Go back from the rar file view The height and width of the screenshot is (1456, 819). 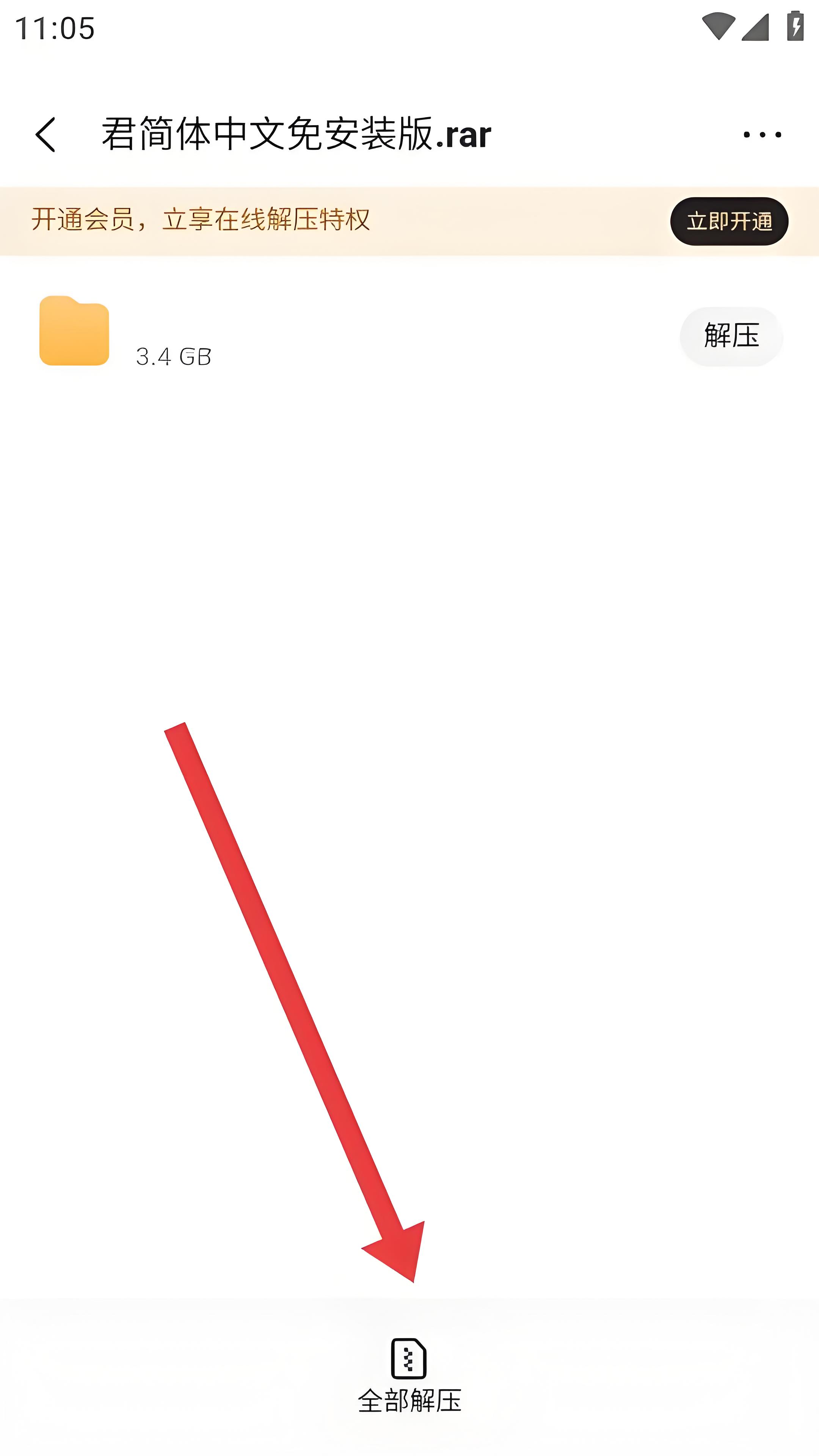point(45,135)
